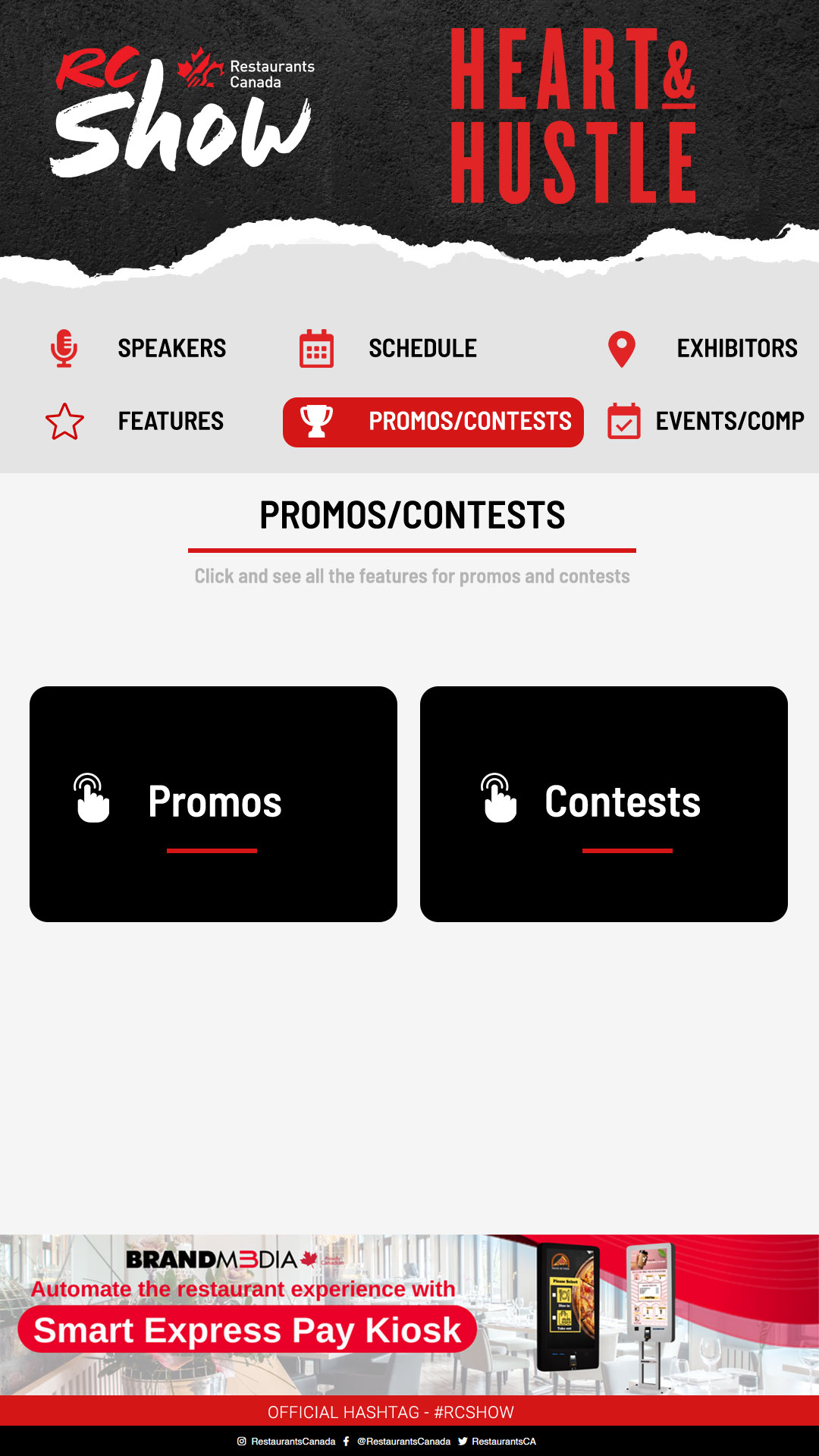The height and width of the screenshot is (1456, 819).
Task: Switch to the Events/Comp tab
Action: tap(705, 422)
